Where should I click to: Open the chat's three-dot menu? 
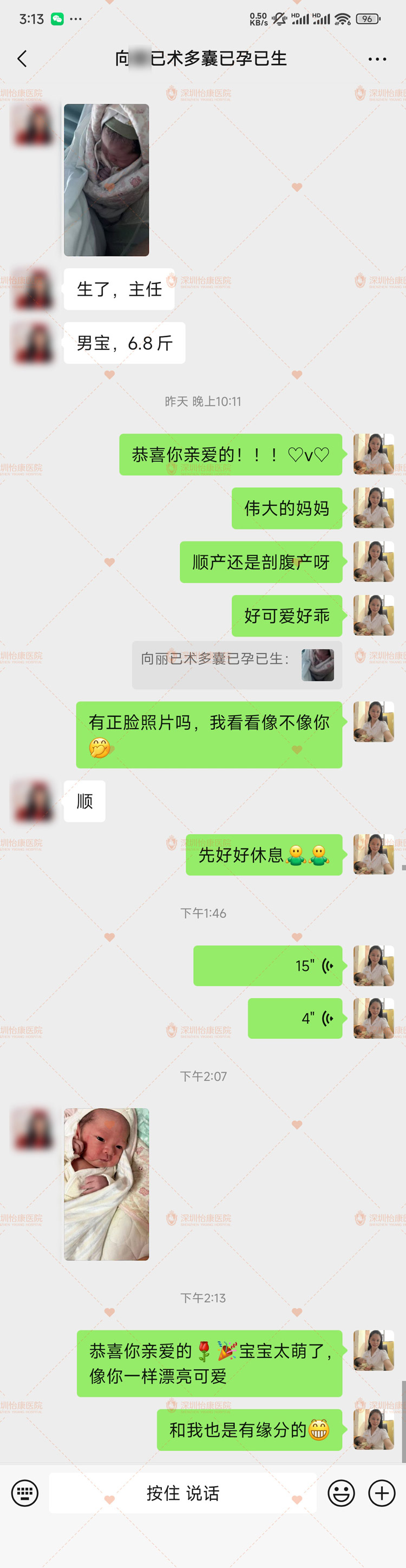tap(377, 59)
